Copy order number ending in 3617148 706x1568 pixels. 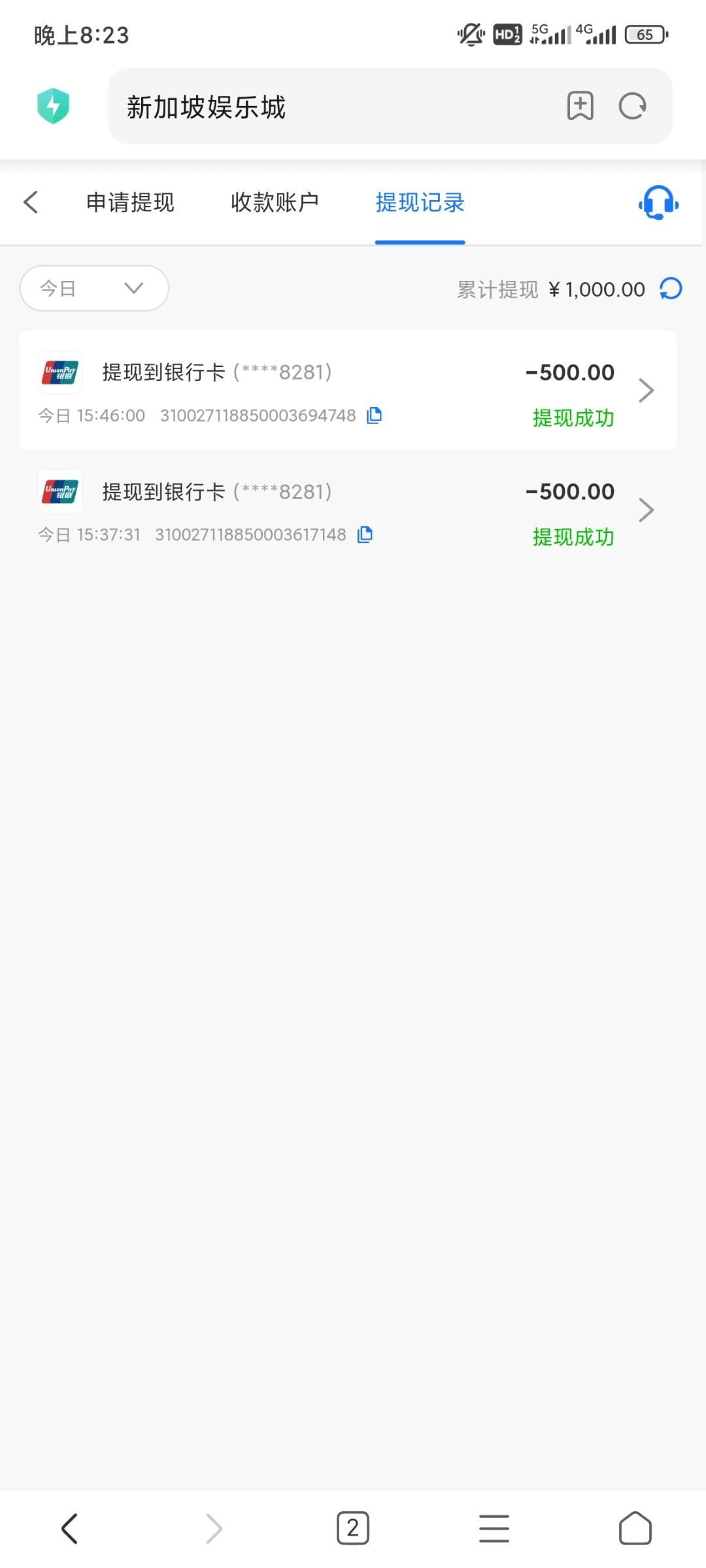click(365, 535)
